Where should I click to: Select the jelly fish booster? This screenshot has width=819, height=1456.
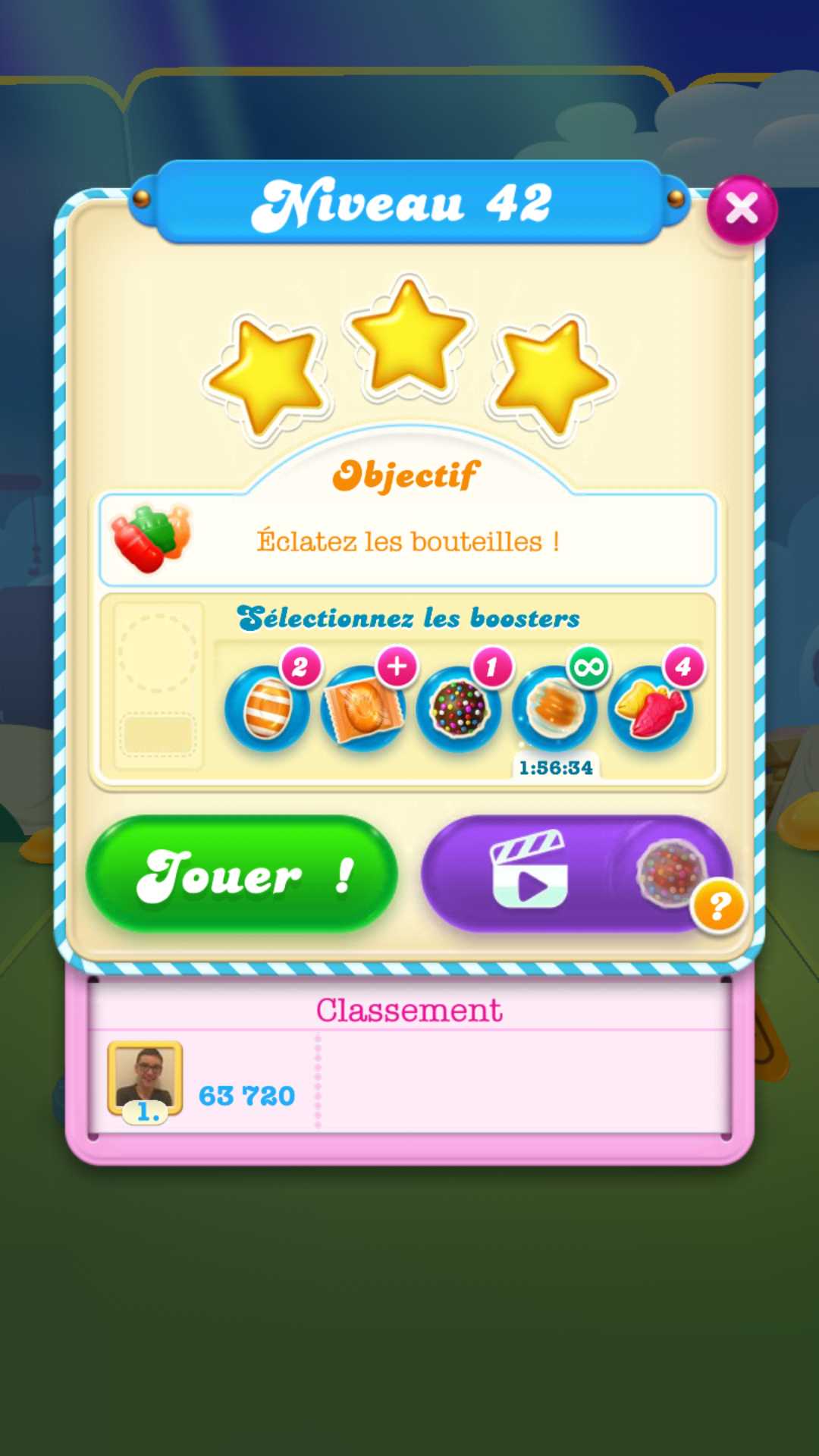click(x=651, y=708)
